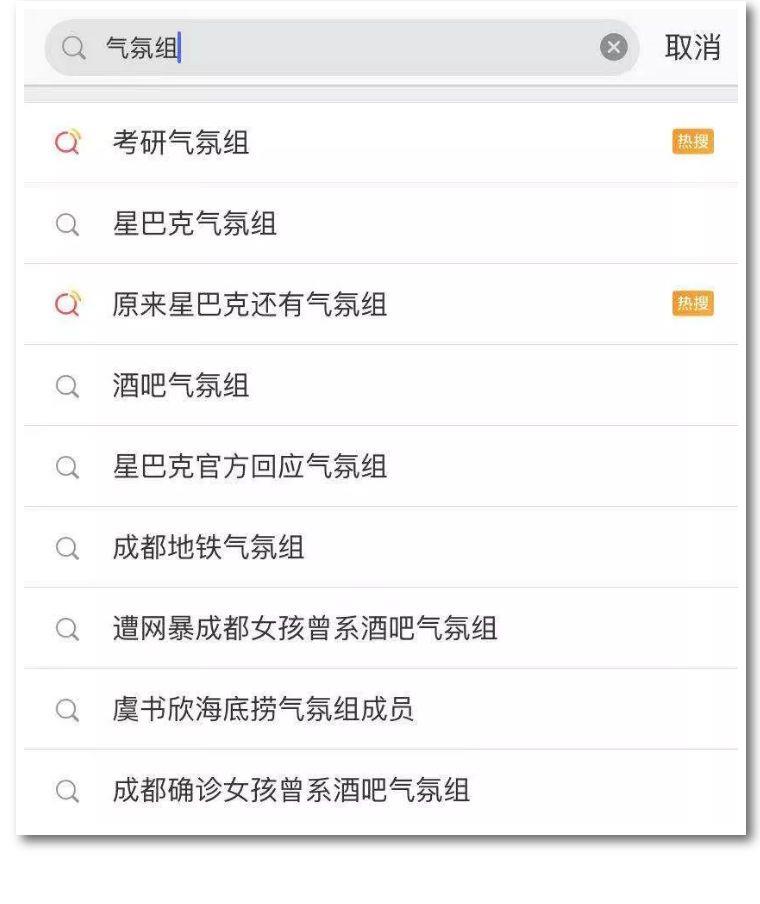Open the suggestion 成都确诊女孩曾系酒吧气氛组

pyautogui.click(x=291, y=791)
